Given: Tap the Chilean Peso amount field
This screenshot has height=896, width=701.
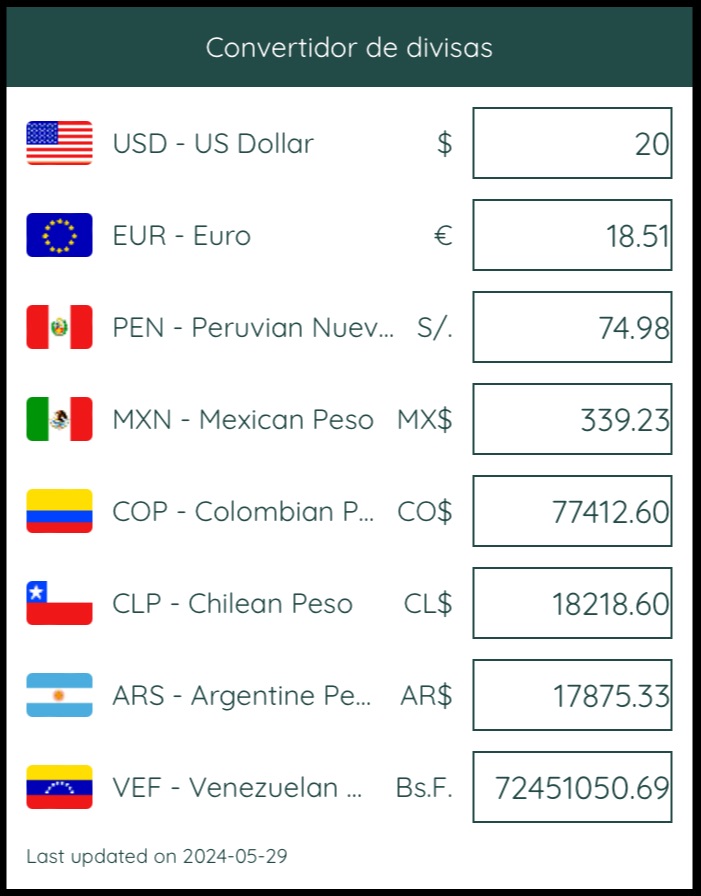Looking at the screenshot, I should [572, 603].
